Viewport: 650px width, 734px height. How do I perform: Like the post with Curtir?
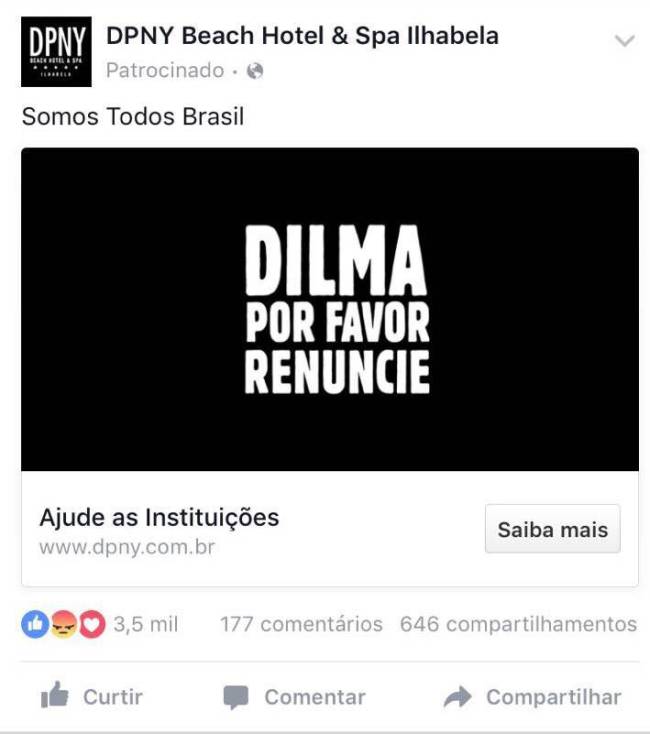click(x=92, y=697)
